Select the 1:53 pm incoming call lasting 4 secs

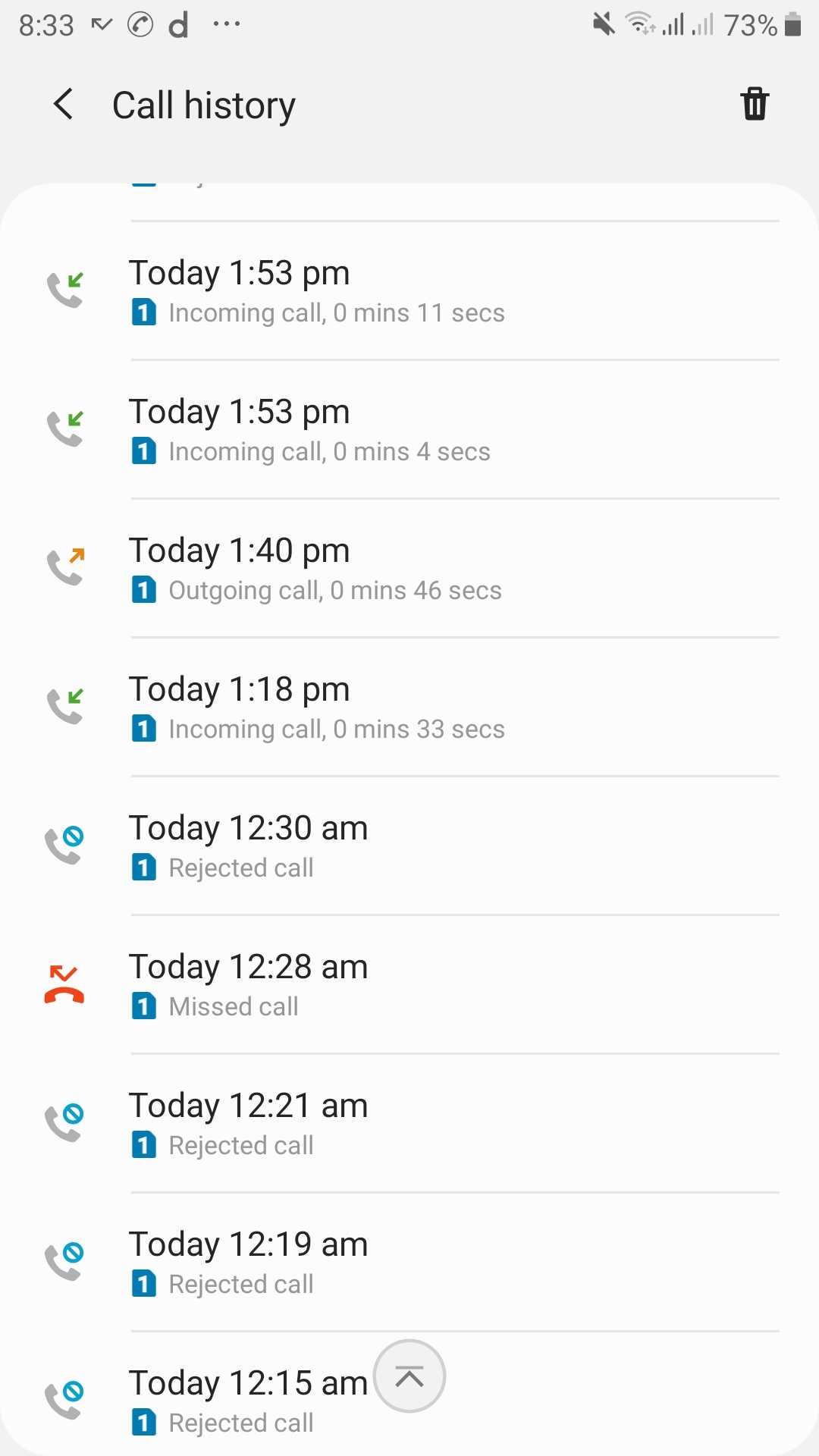pyautogui.click(x=409, y=430)
